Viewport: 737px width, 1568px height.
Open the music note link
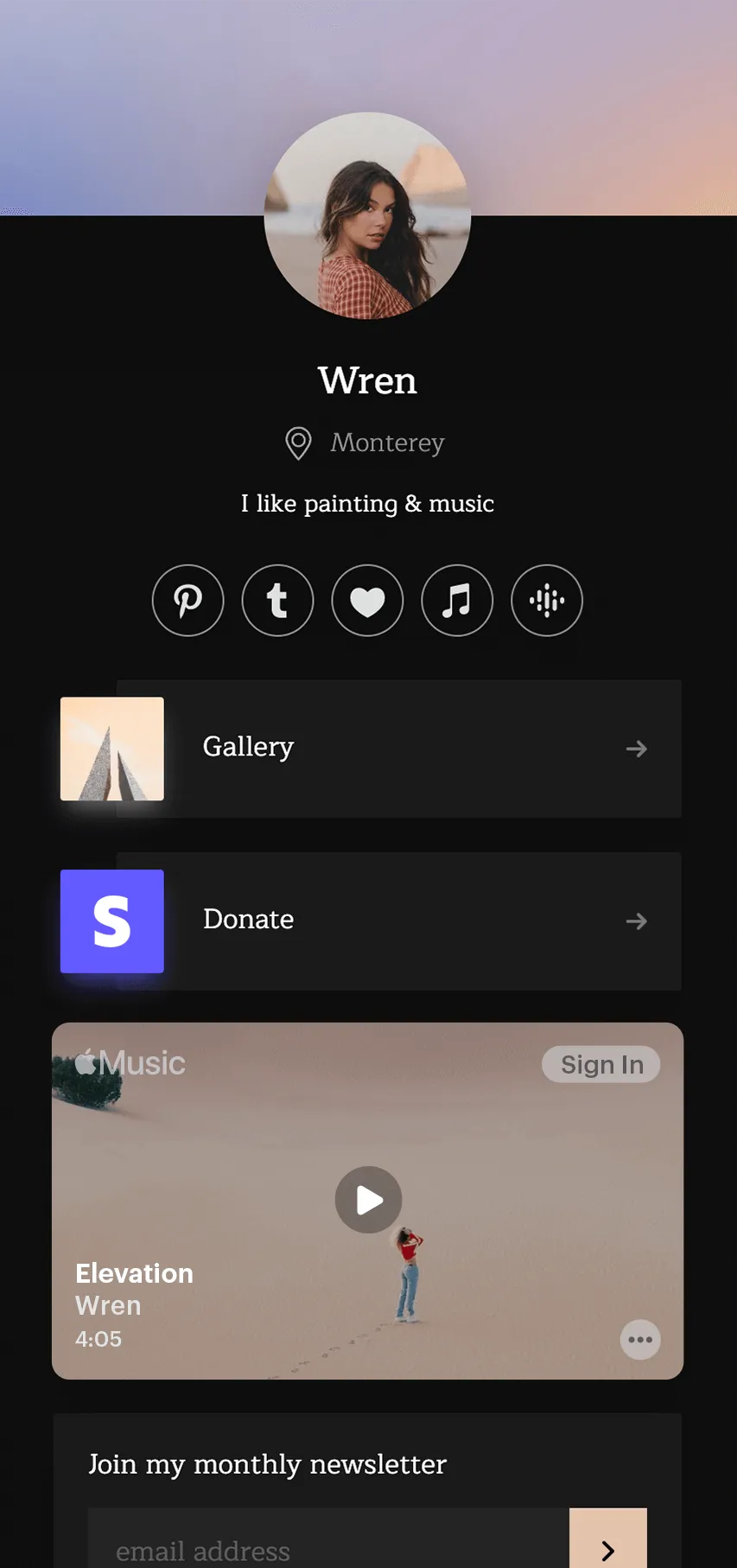coord(457,600)
